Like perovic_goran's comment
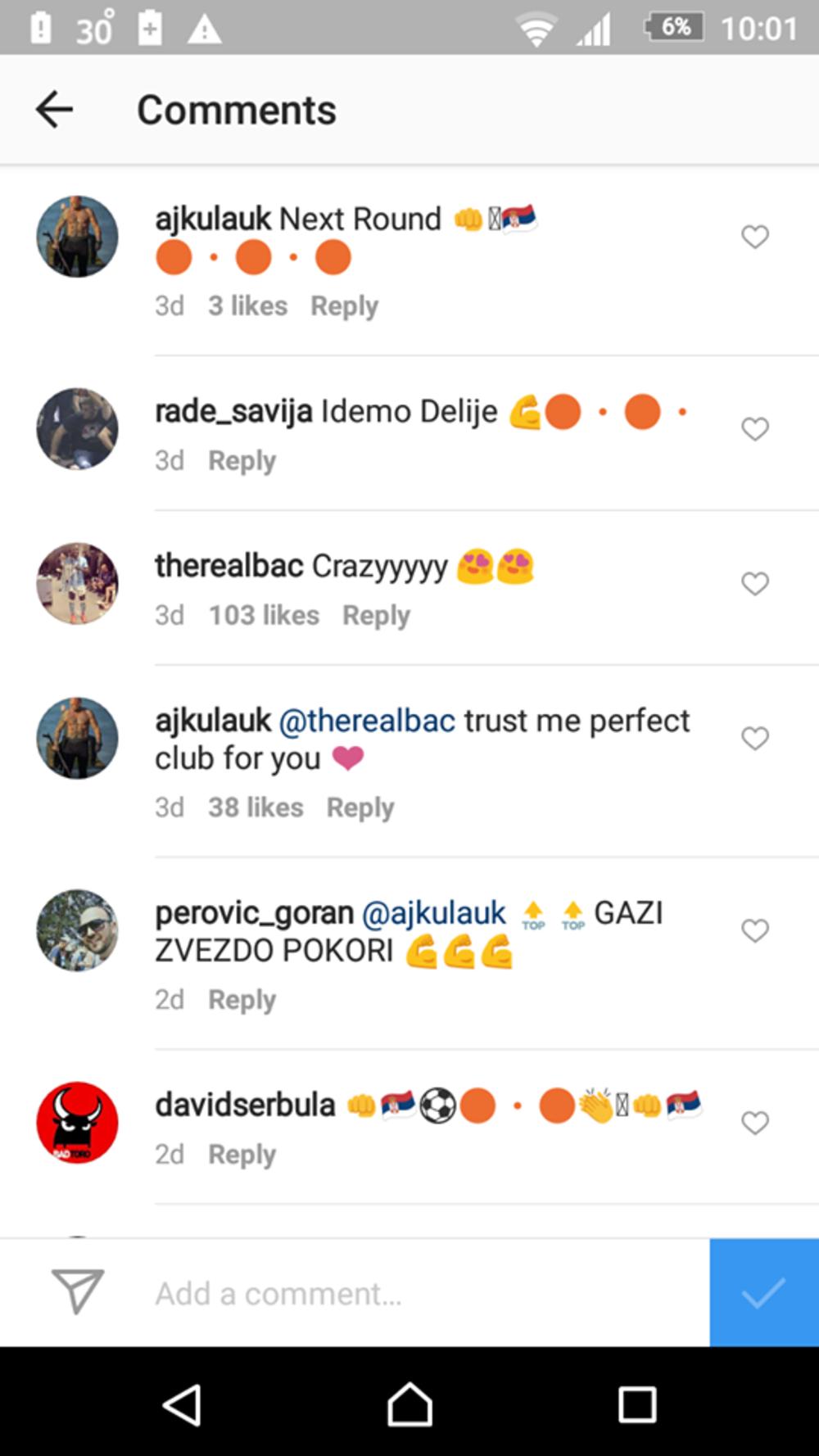This screenshot has width=819, height=1456. 754,931
